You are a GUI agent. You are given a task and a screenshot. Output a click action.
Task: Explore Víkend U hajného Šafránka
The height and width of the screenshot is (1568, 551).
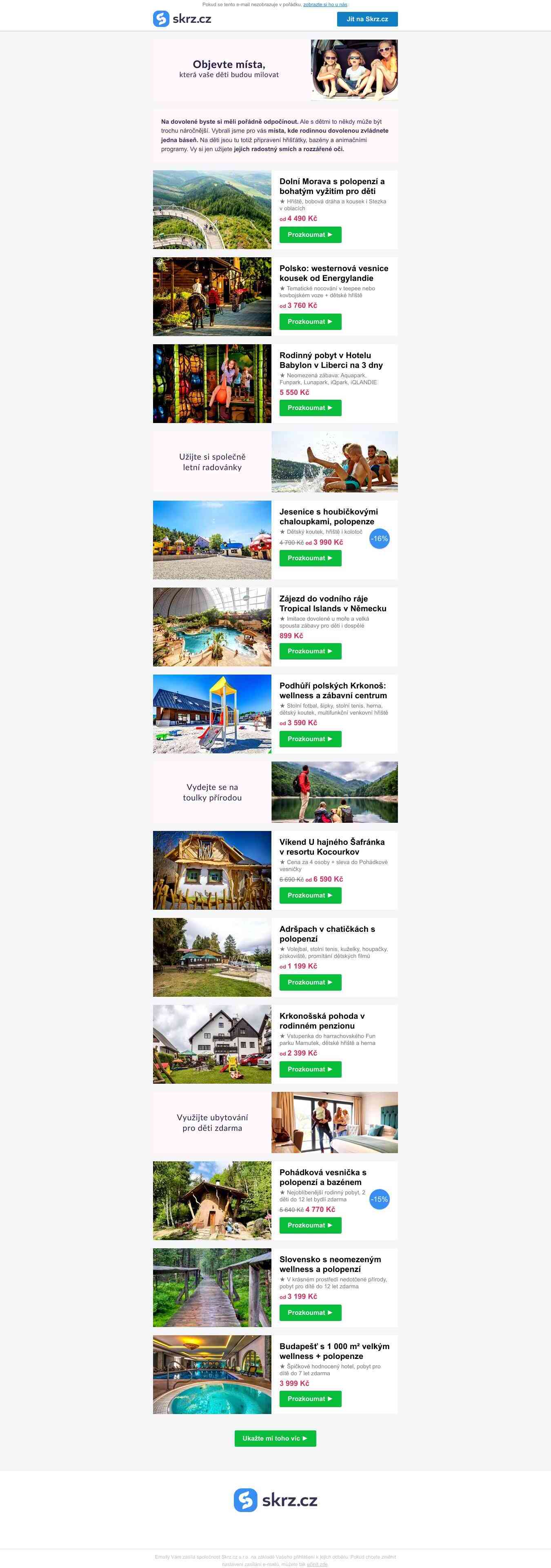pos(310,895)
